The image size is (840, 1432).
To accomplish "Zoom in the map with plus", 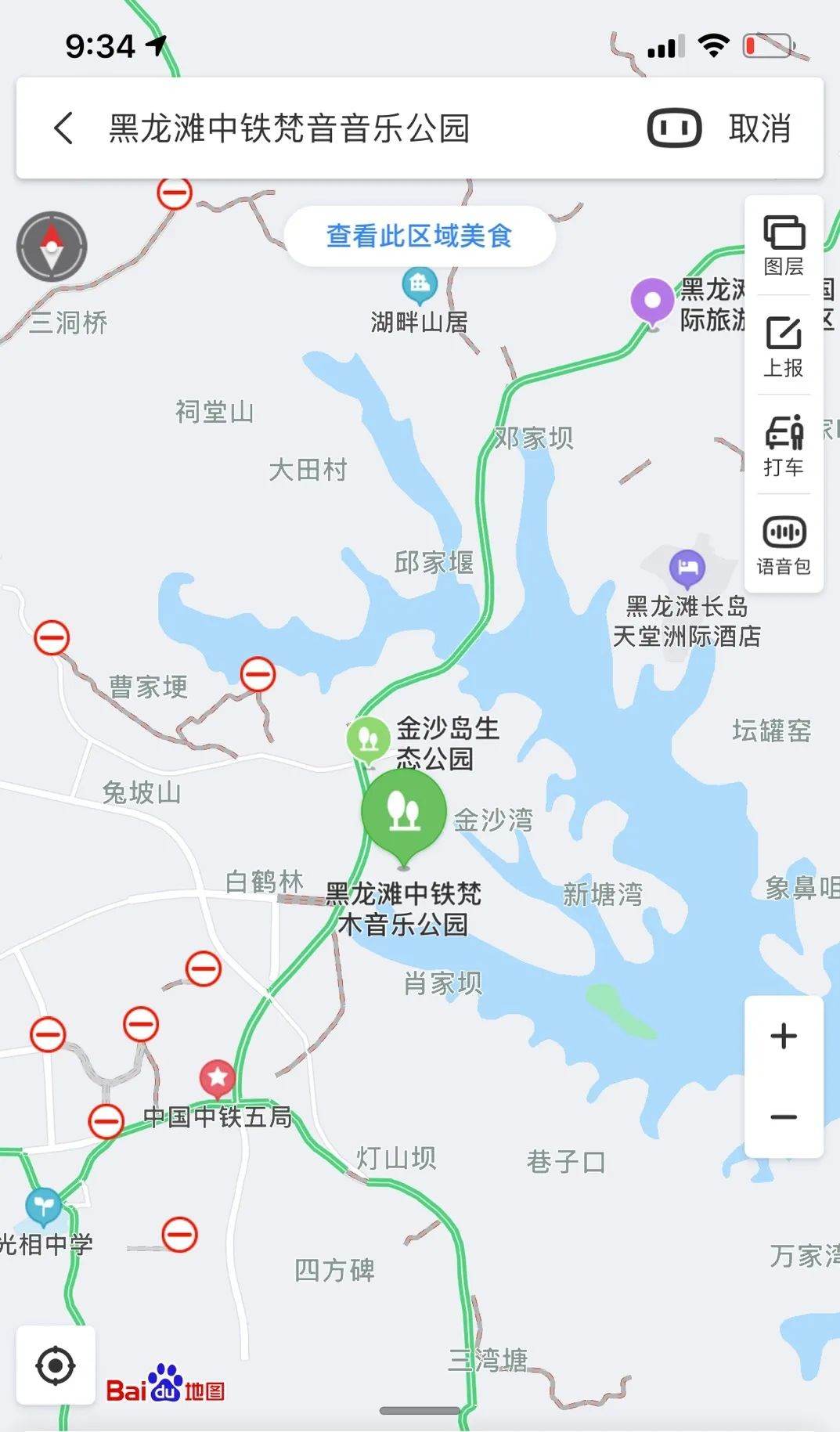I will tap(784, 1037).
